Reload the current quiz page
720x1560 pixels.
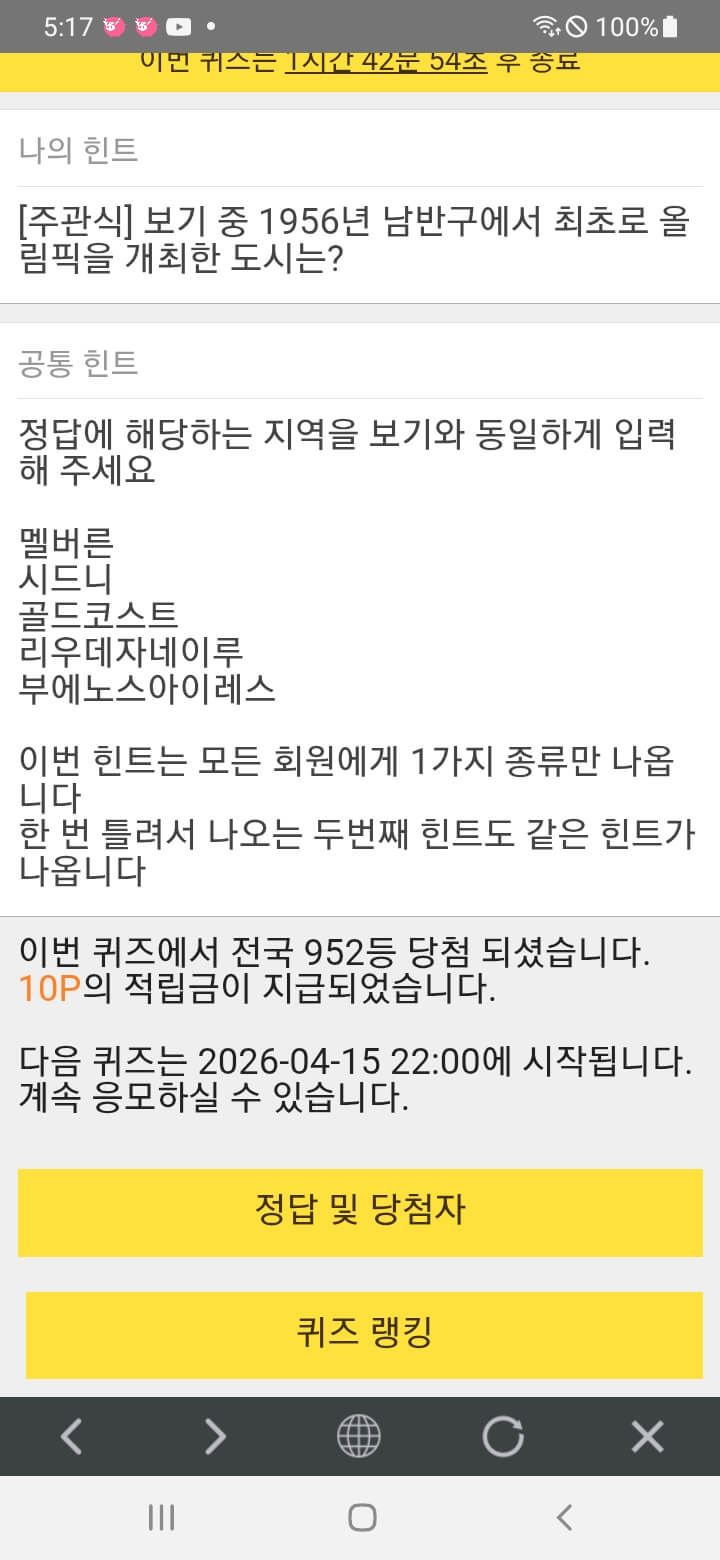502,1437
